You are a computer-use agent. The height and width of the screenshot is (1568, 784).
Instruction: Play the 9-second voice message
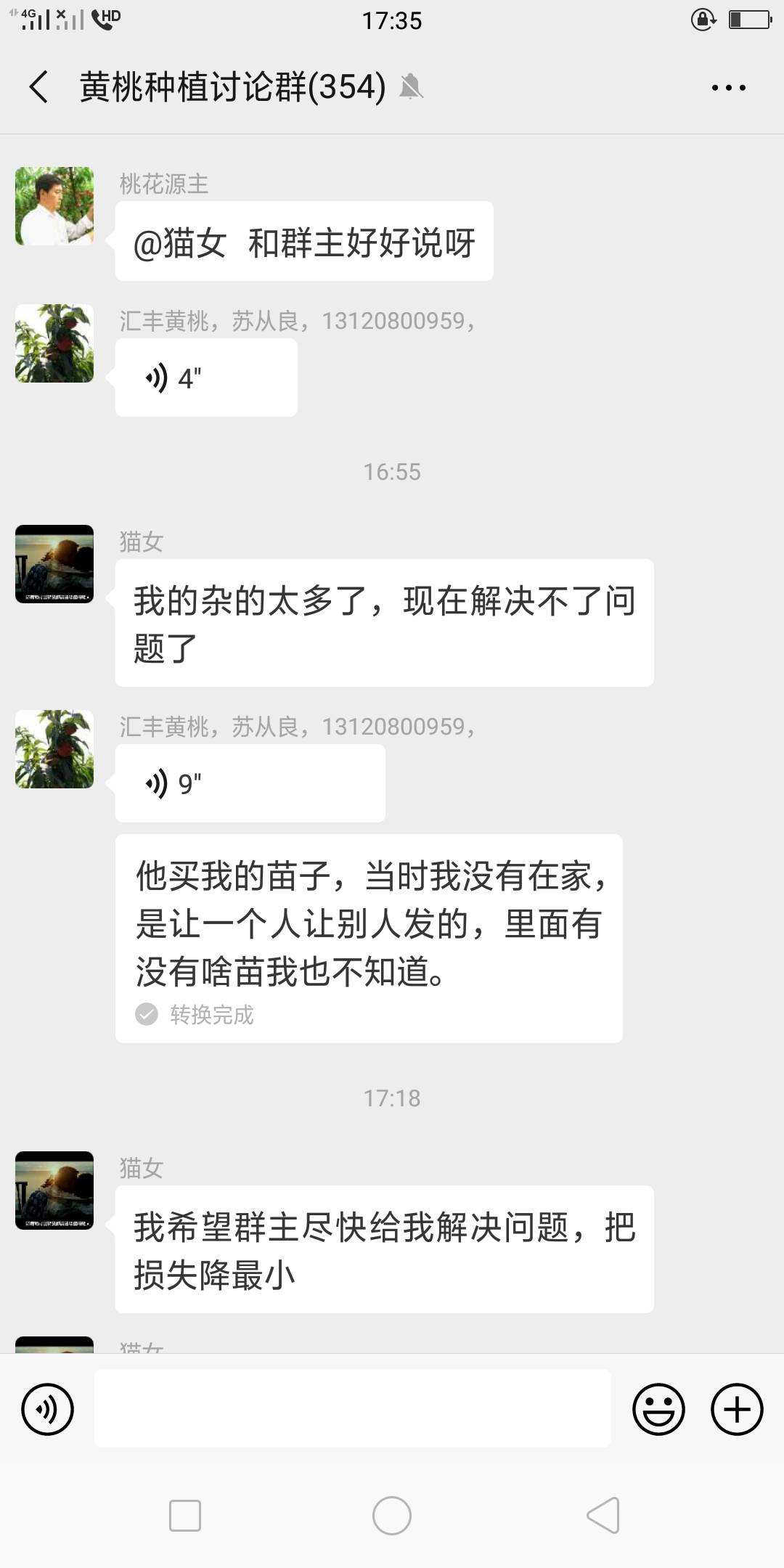tap(249, 784)
